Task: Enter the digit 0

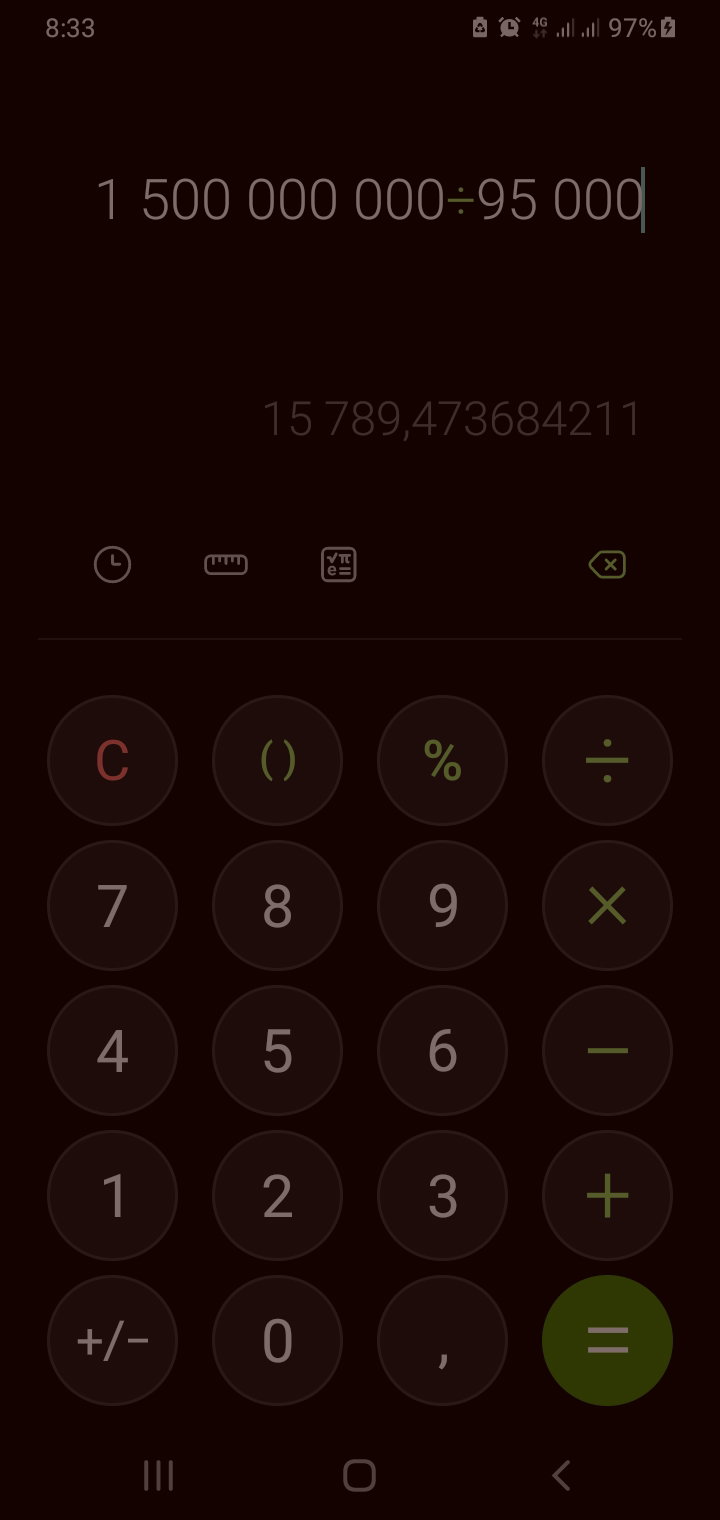Action: pyautogui.click(x=277, y=1340)
